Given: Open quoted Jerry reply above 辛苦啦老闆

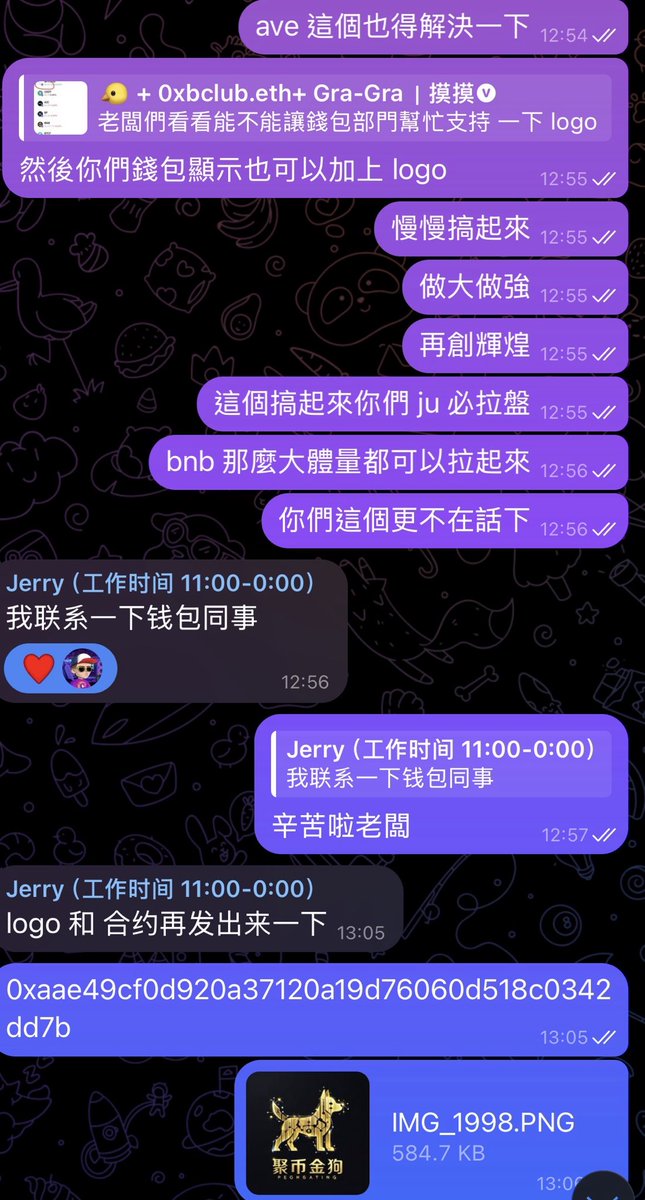Looking at the screenshot, I should (440, 762).
